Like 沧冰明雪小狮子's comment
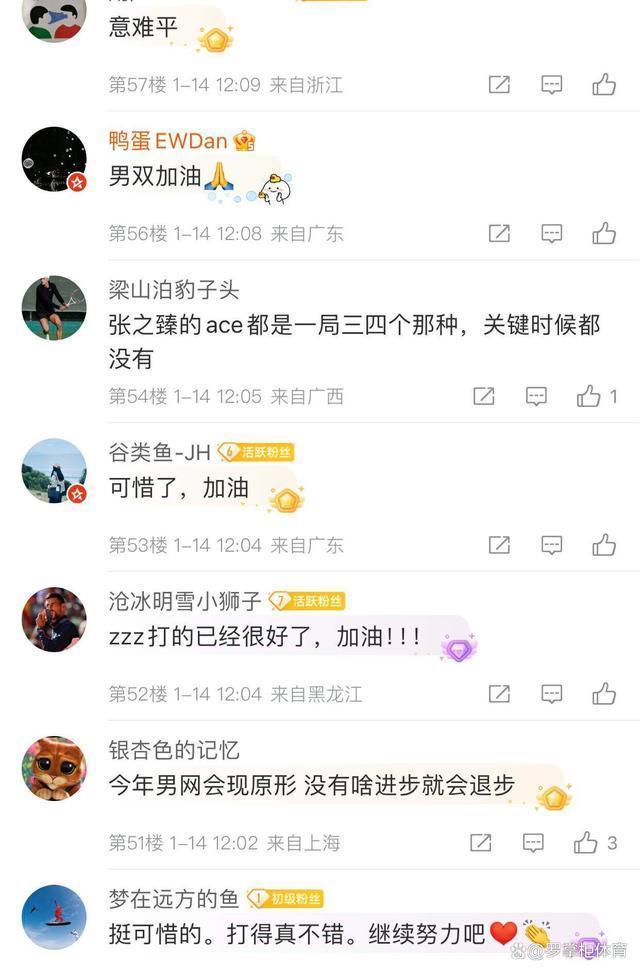 [604, 693]
